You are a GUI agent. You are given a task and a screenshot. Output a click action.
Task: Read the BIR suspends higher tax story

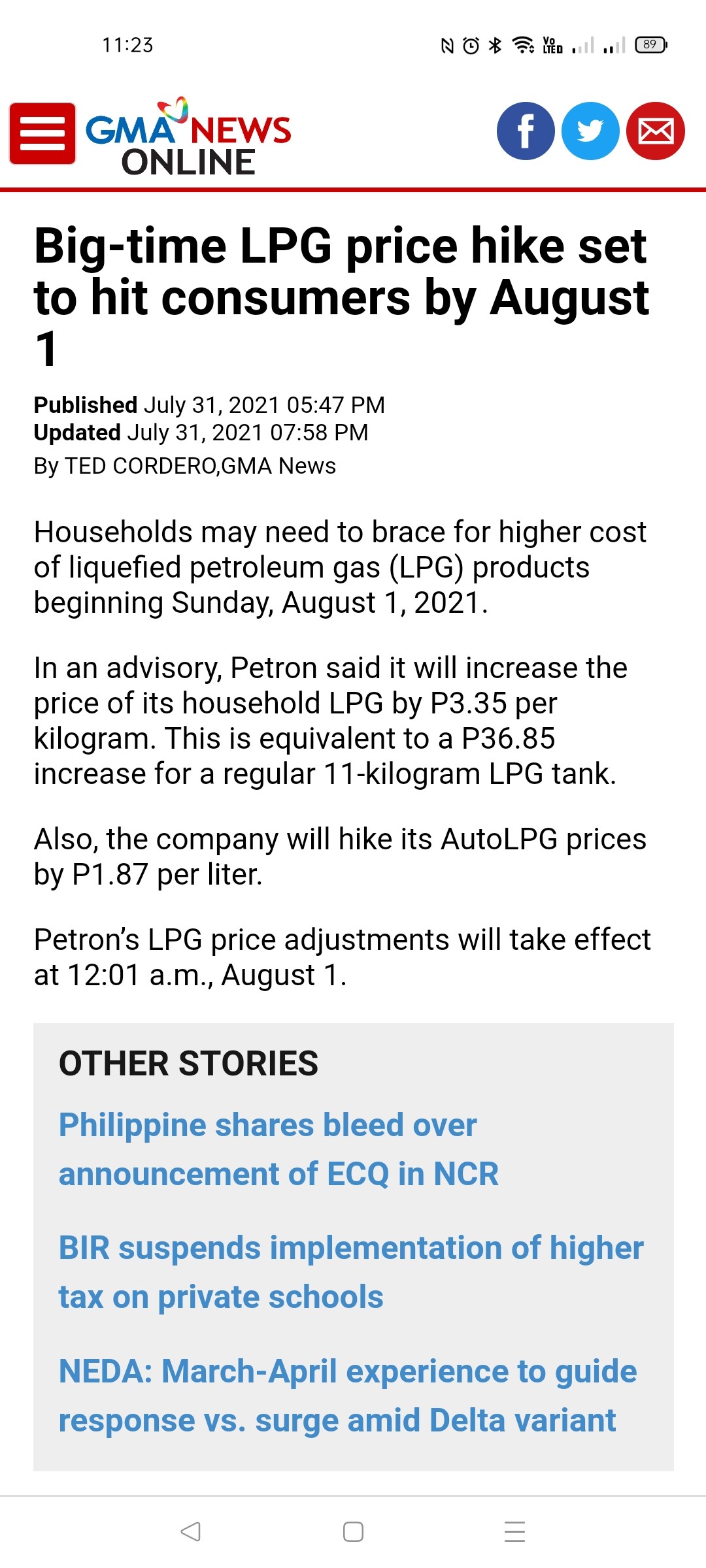[351, 1272]
